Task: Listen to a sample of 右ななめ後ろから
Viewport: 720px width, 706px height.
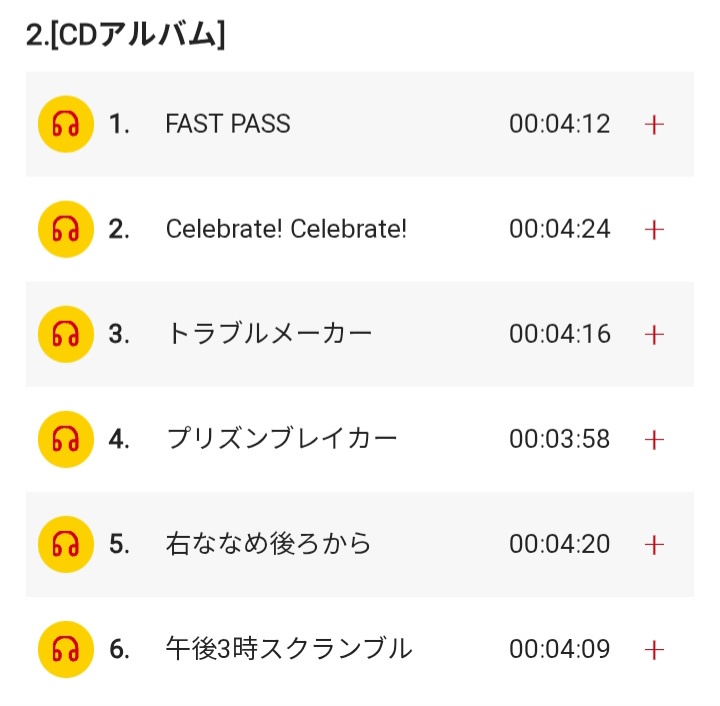Action: pos(65,544)
